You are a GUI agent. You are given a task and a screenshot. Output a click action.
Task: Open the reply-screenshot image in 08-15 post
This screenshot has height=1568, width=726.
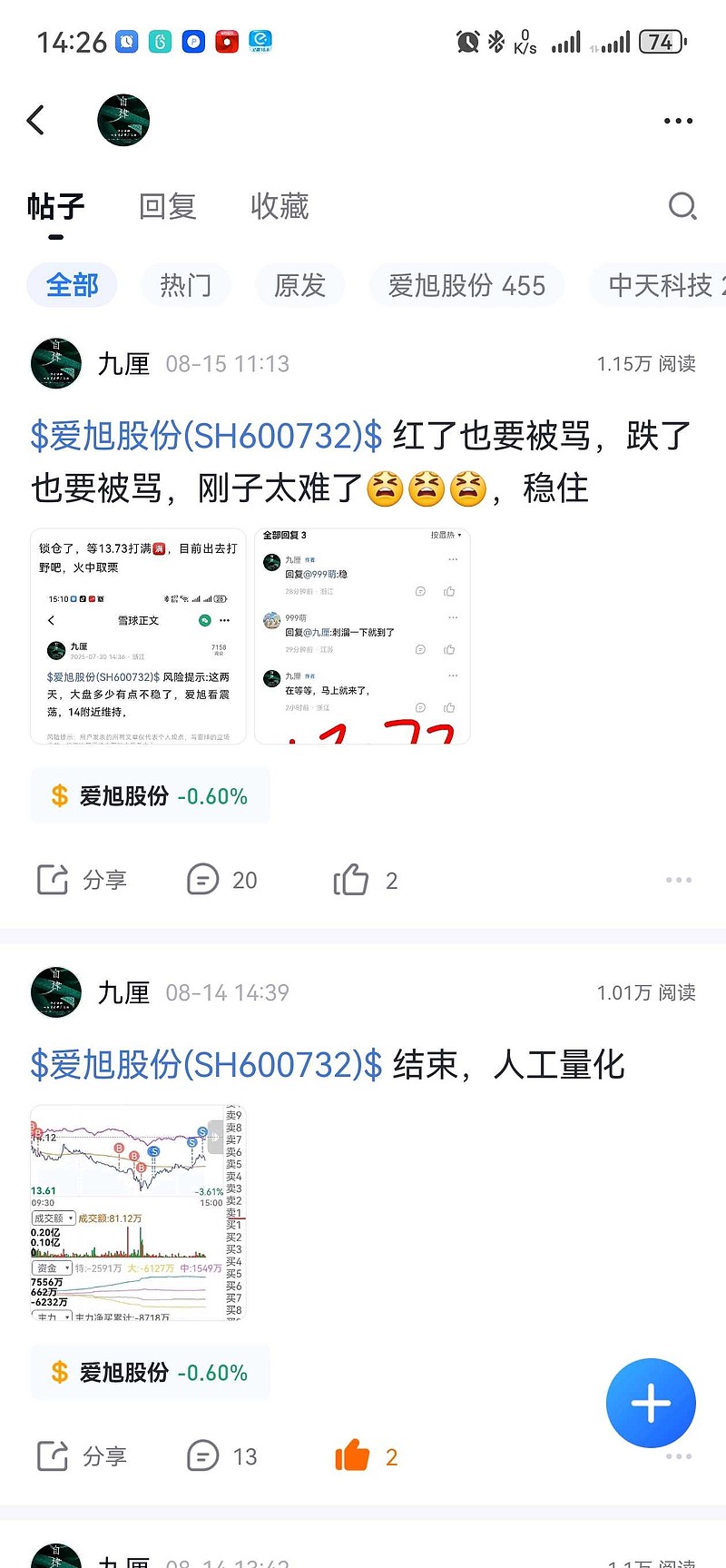[x=362, y=636]
